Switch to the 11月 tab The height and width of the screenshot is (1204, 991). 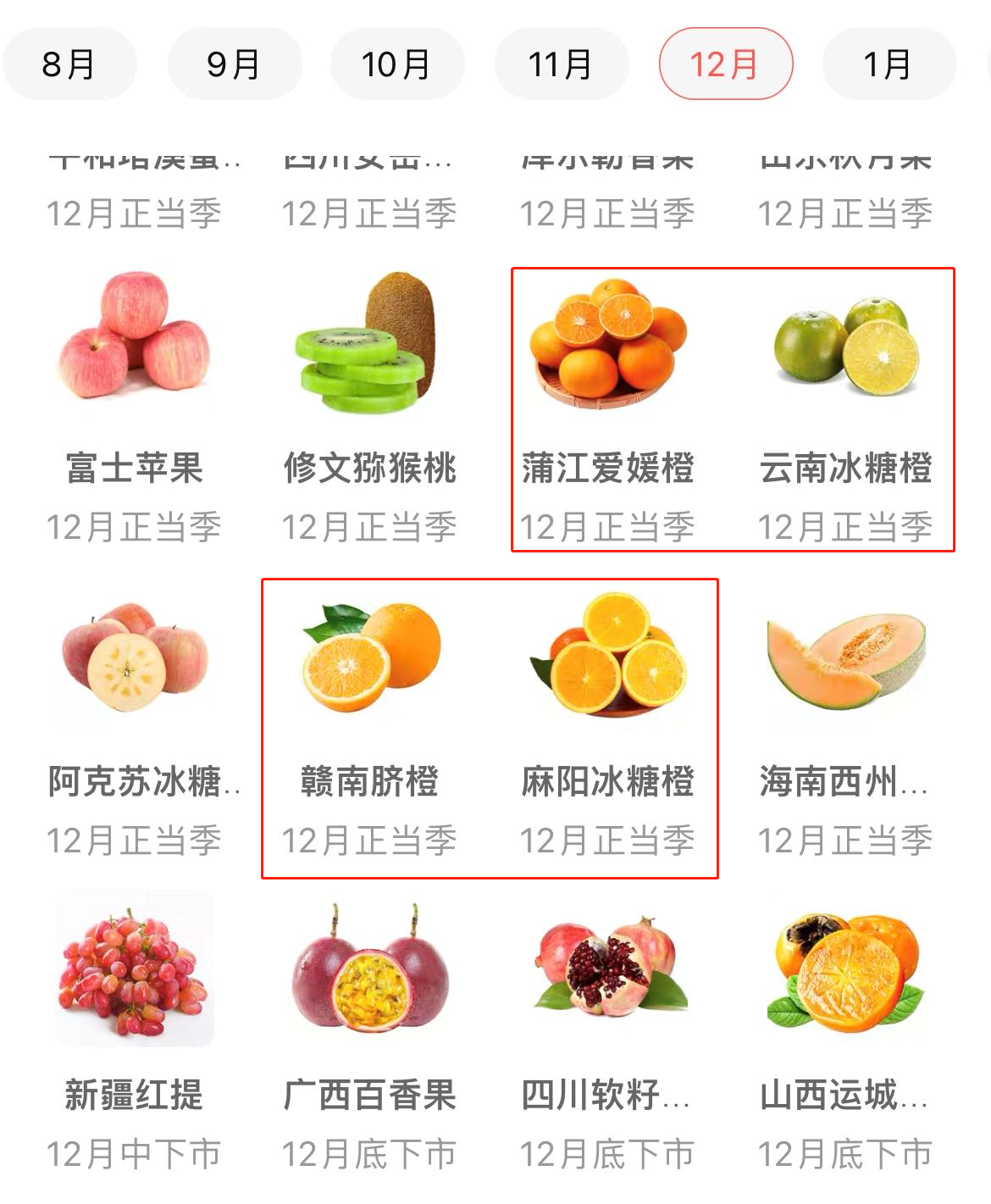pyautogui.click(x=561, y=64)
